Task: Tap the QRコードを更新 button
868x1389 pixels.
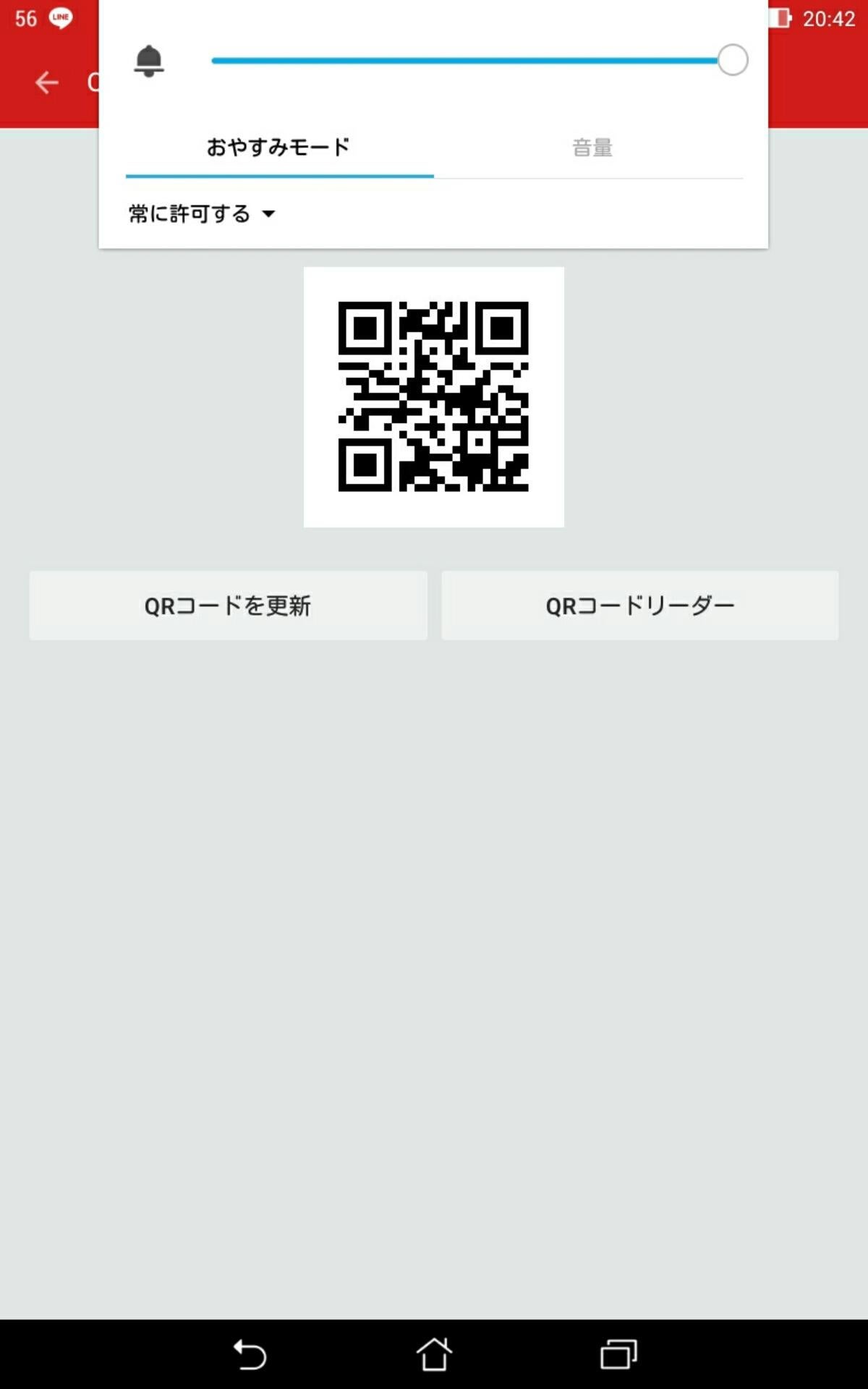Action: point(228,606)
